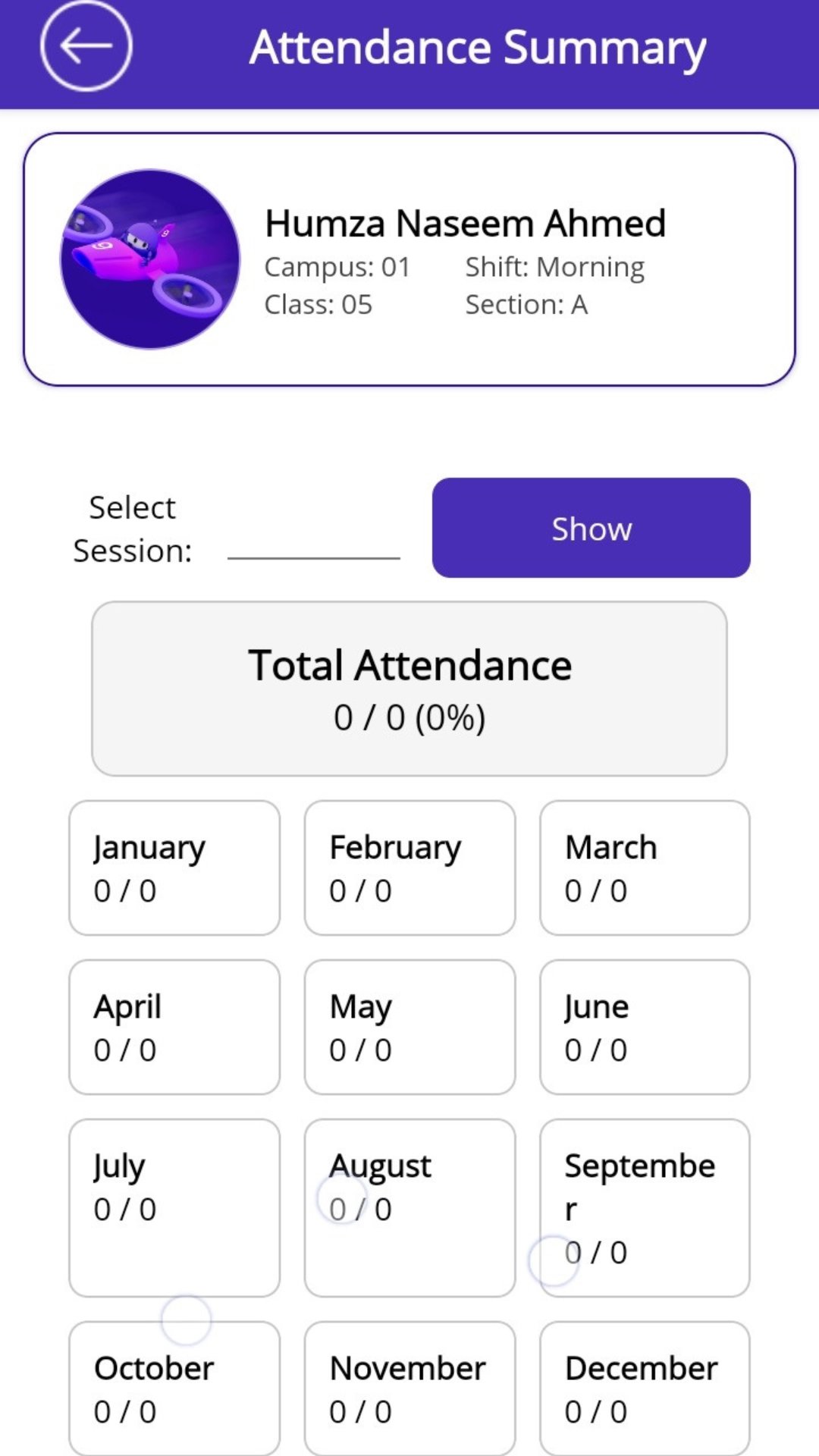Select the March attendance card
This screenshot has height=1456, width=819.
(645, 868)
